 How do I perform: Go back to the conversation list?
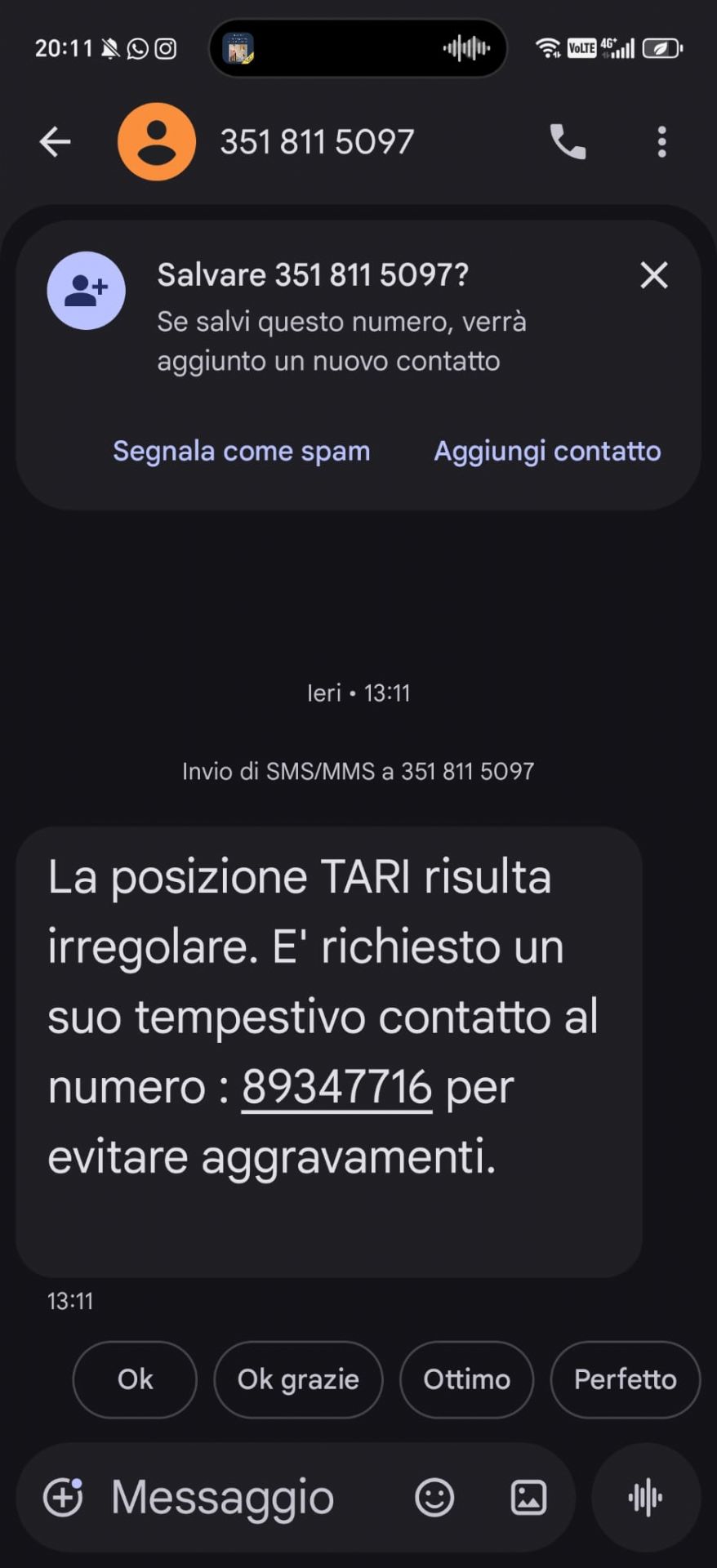(x=55, y=142)
